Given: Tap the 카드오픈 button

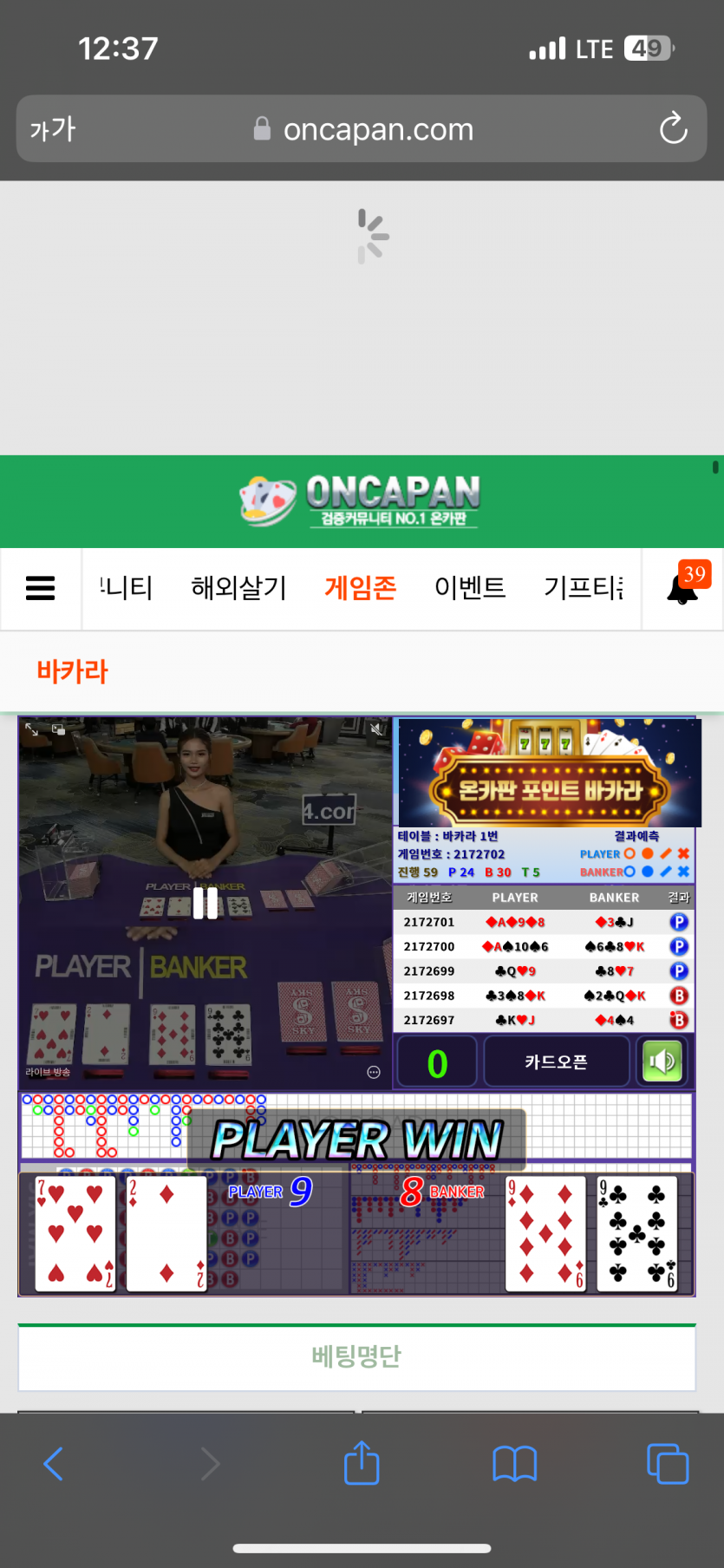Looking at the screenshot, I should click(556, 1062).
